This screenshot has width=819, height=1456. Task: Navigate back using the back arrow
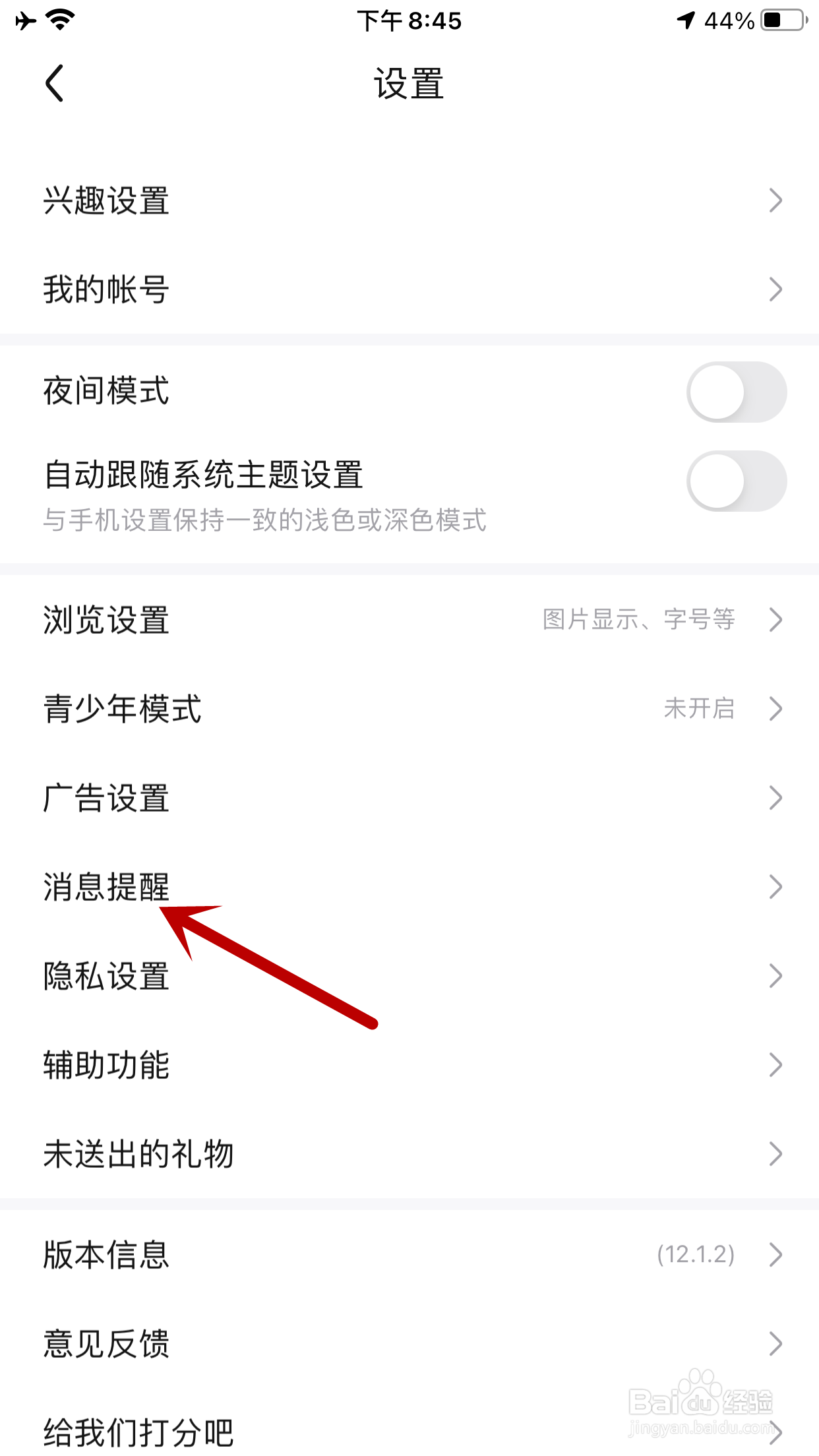point(54,83)
